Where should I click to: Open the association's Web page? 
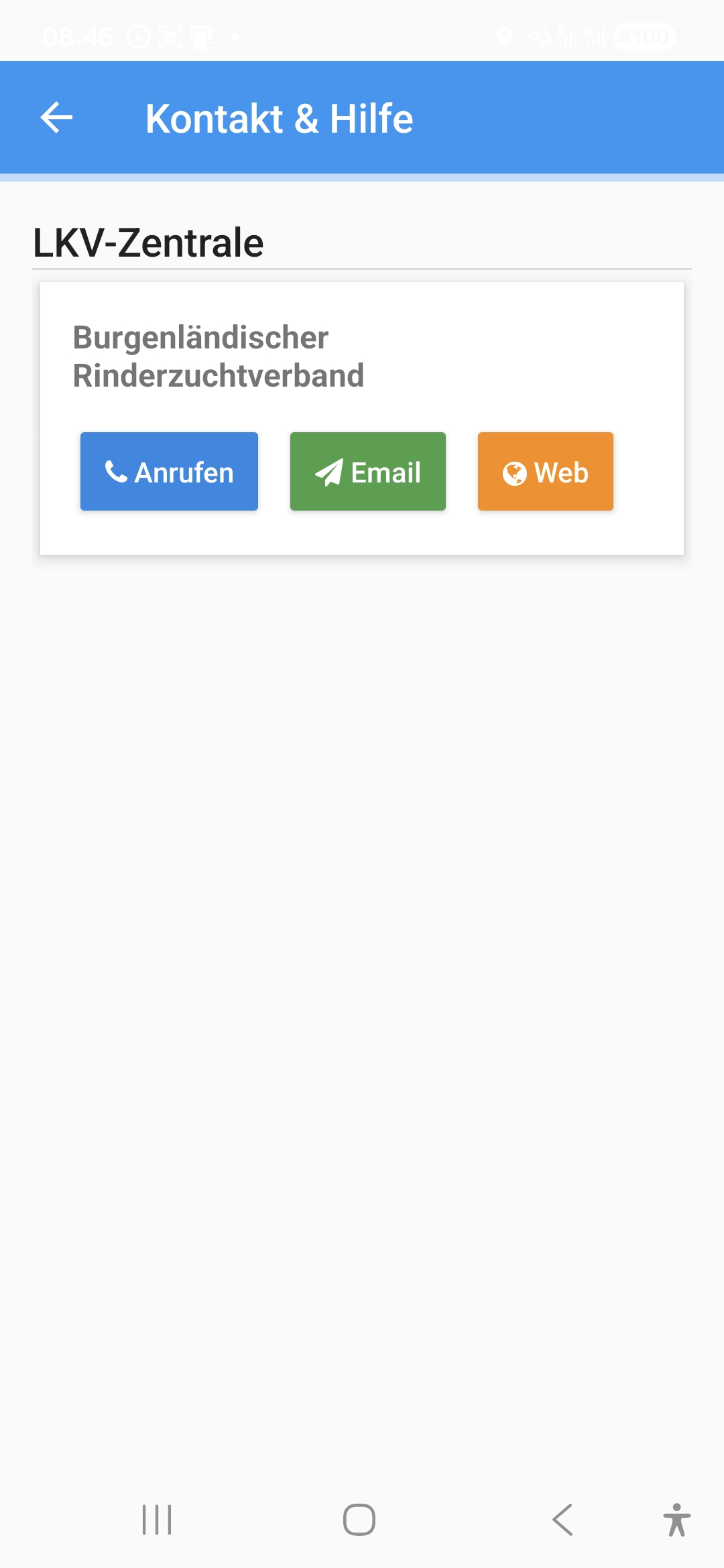pyautogui.click(x=545, y=472)
